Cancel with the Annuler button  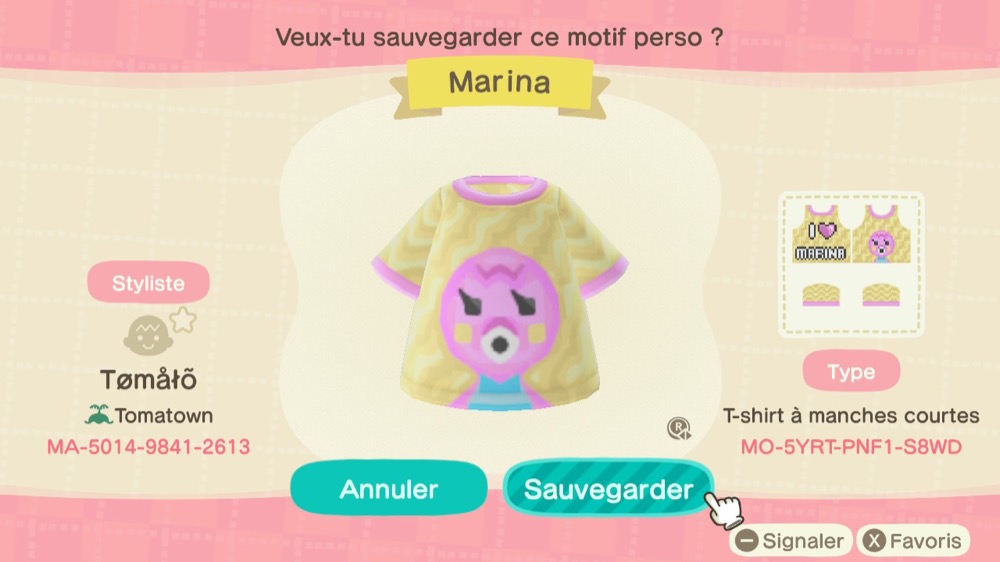click(388, 489)
